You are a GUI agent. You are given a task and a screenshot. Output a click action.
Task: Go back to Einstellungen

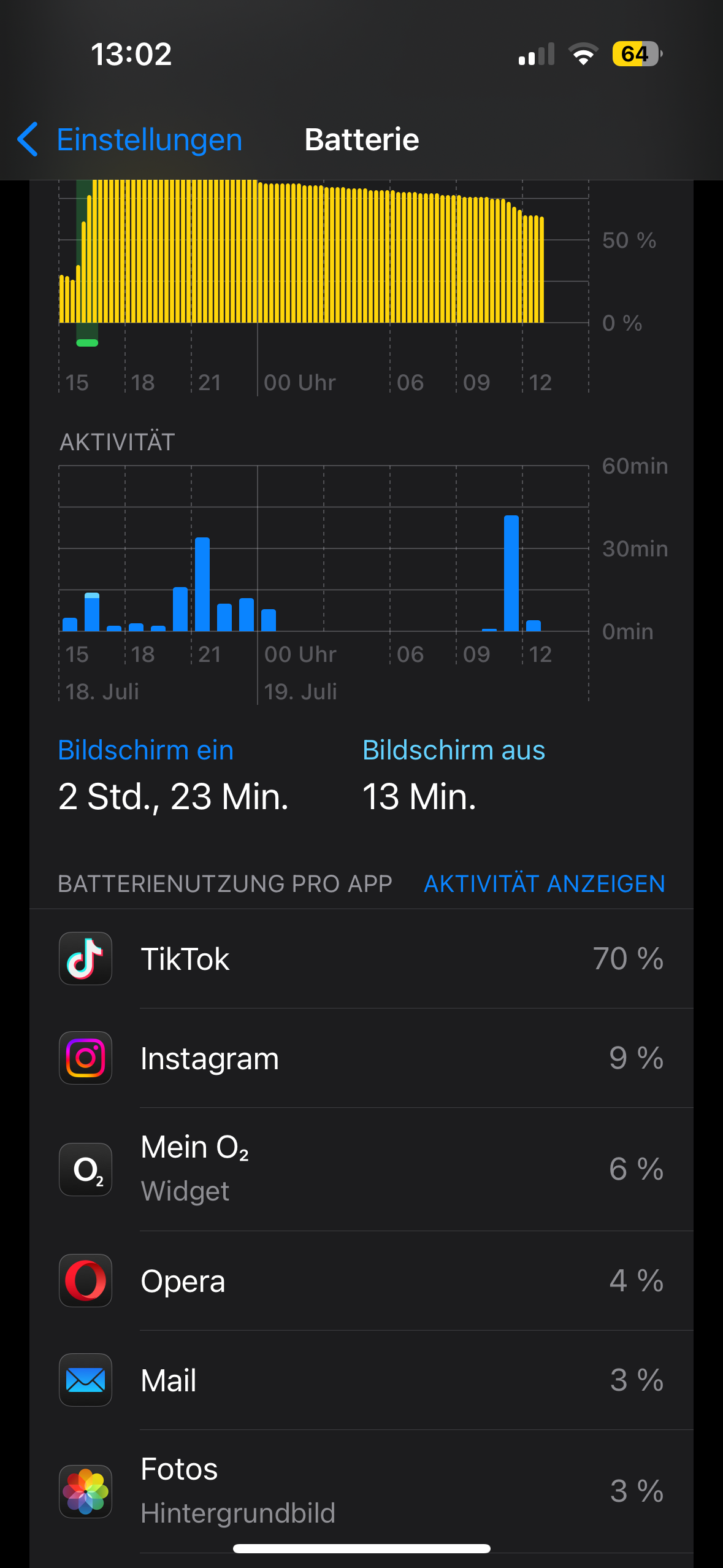130,140
